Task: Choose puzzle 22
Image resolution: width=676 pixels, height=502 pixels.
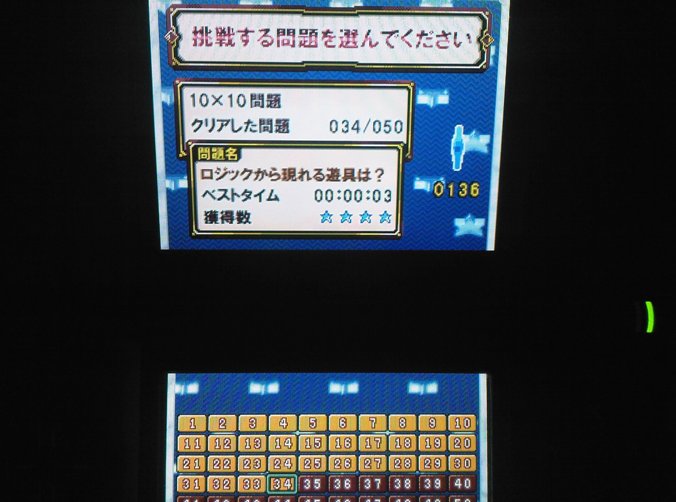Action: 223,463
